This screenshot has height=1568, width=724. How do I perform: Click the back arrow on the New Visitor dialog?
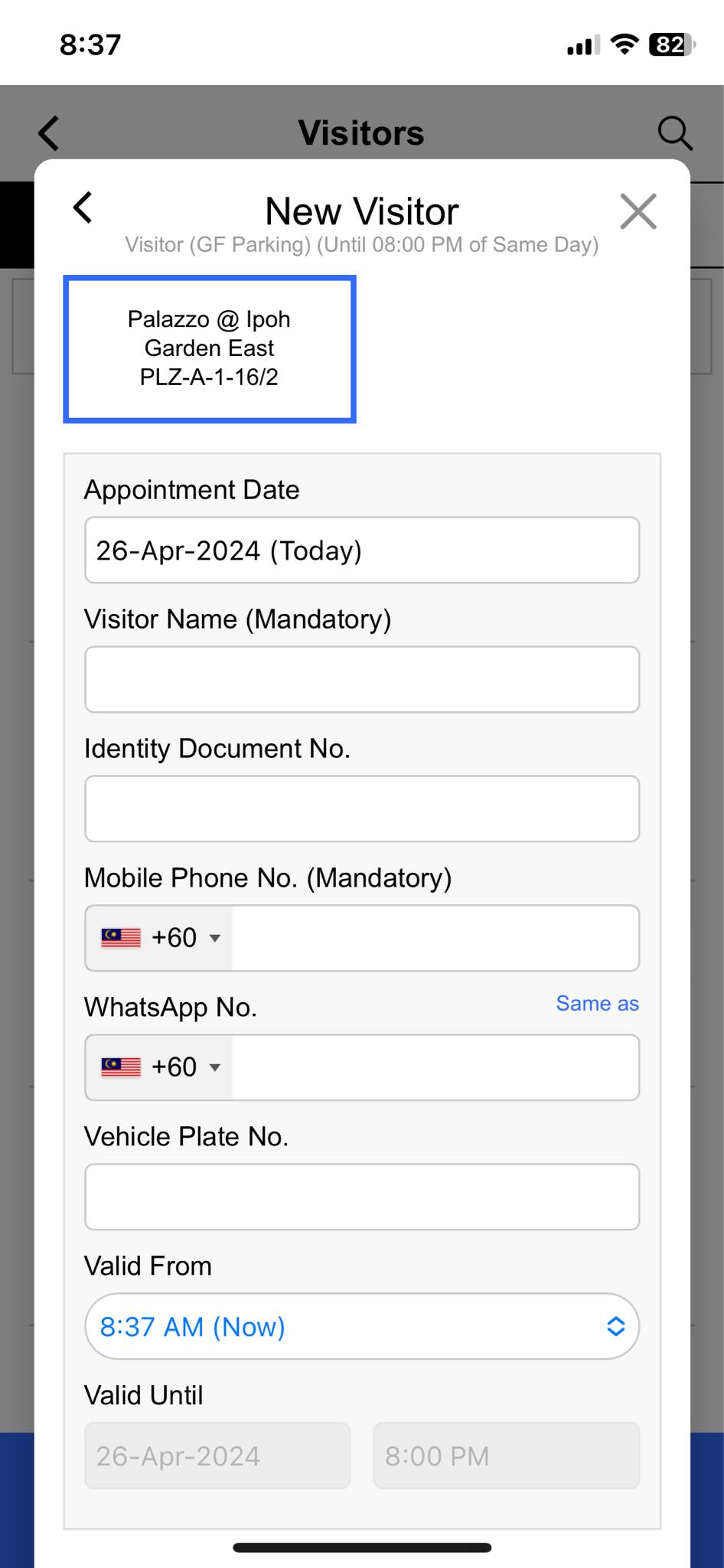coord(83,207)
